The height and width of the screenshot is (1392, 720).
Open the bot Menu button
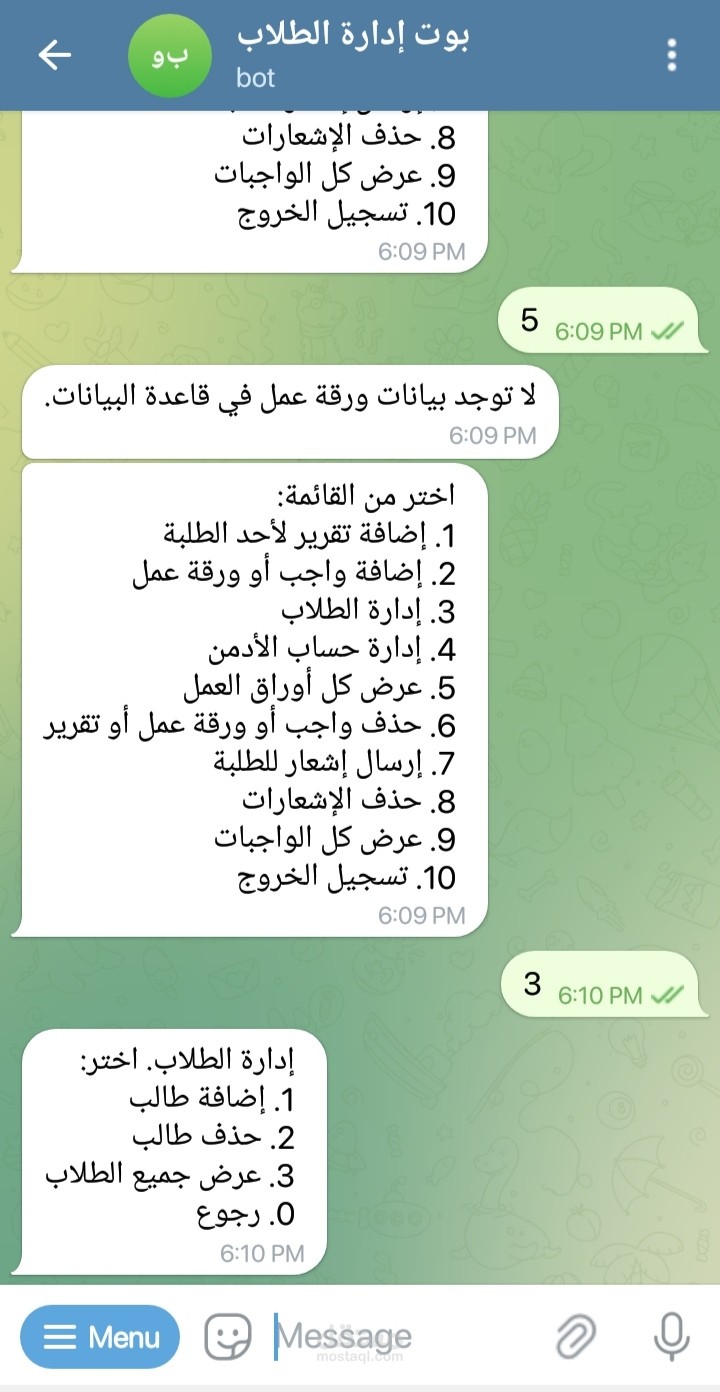[100, 1336]
